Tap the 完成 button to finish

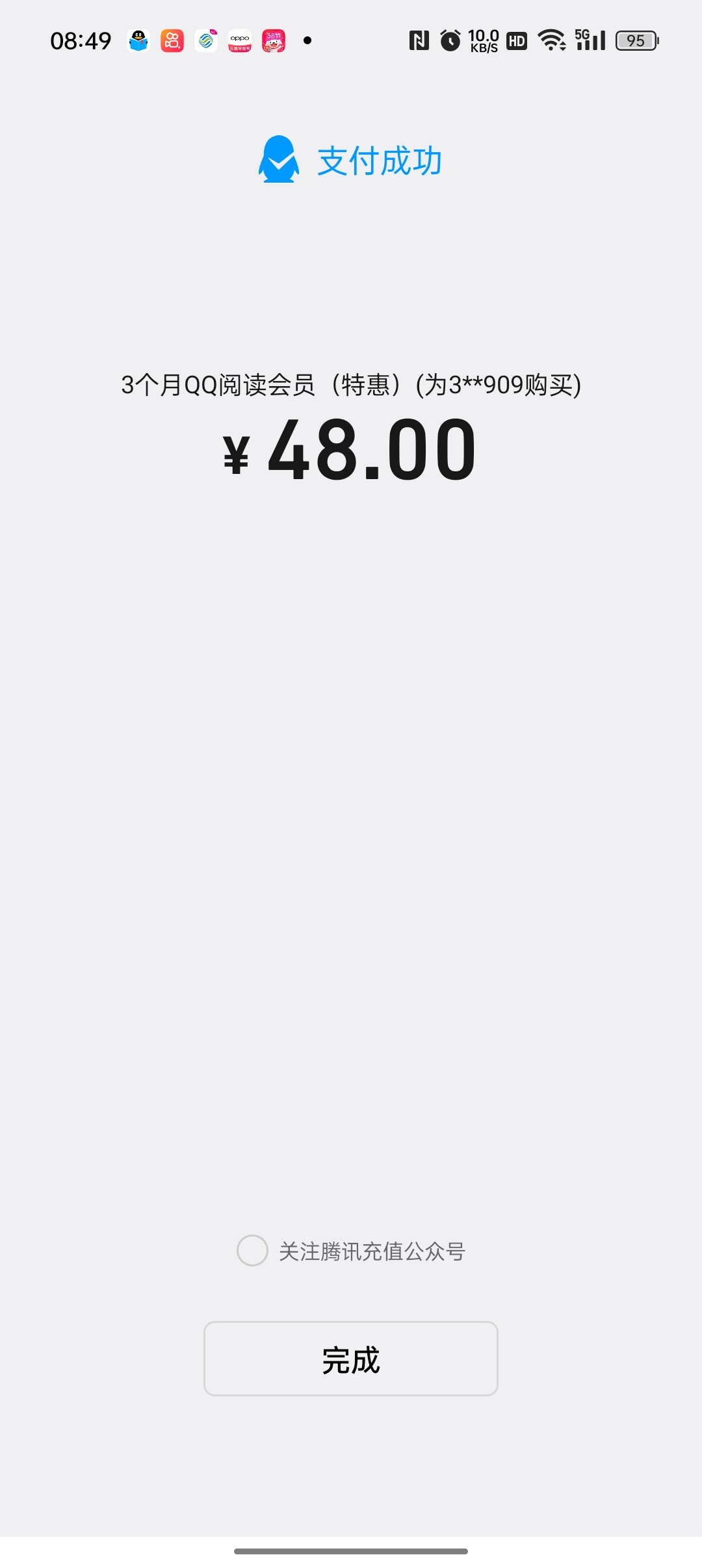351,1359
